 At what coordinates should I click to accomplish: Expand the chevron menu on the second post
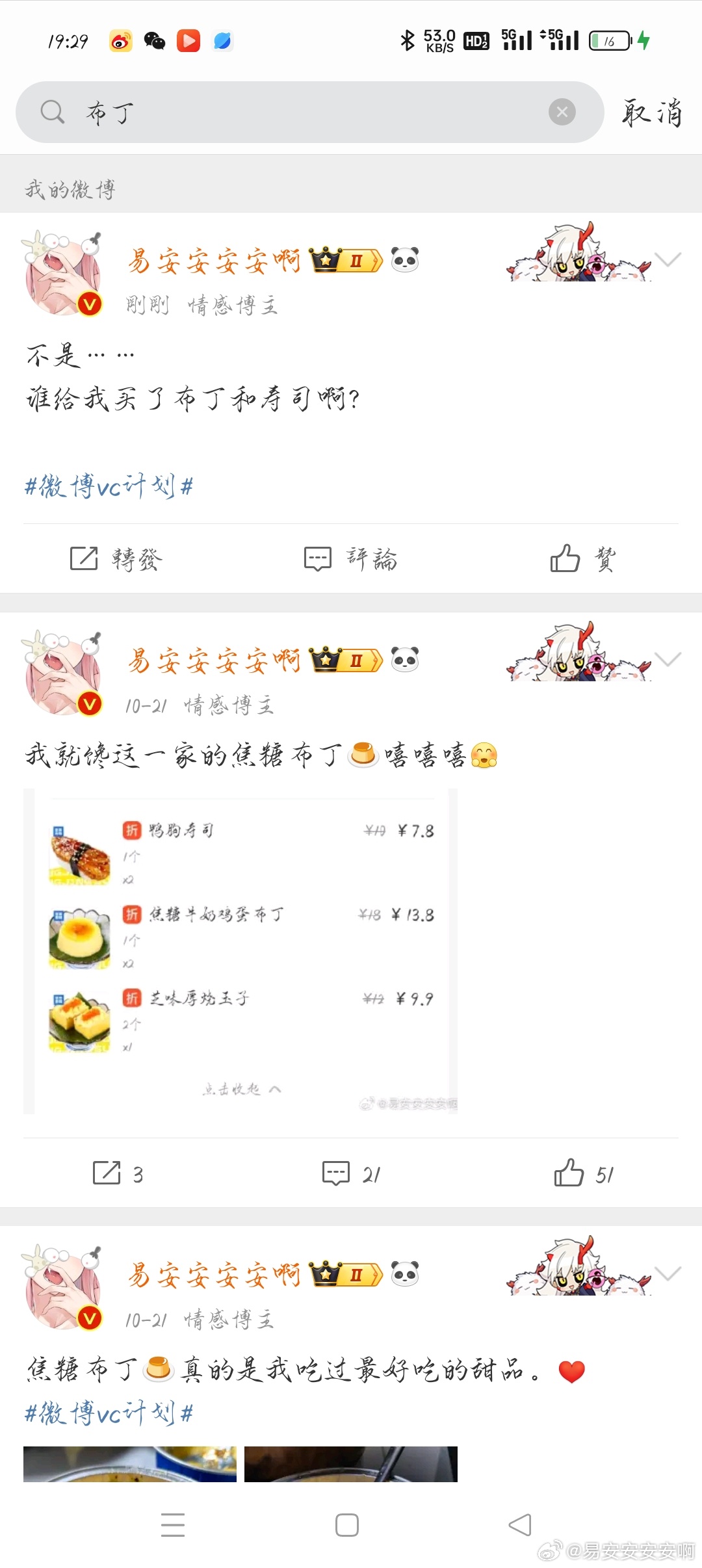668,659
